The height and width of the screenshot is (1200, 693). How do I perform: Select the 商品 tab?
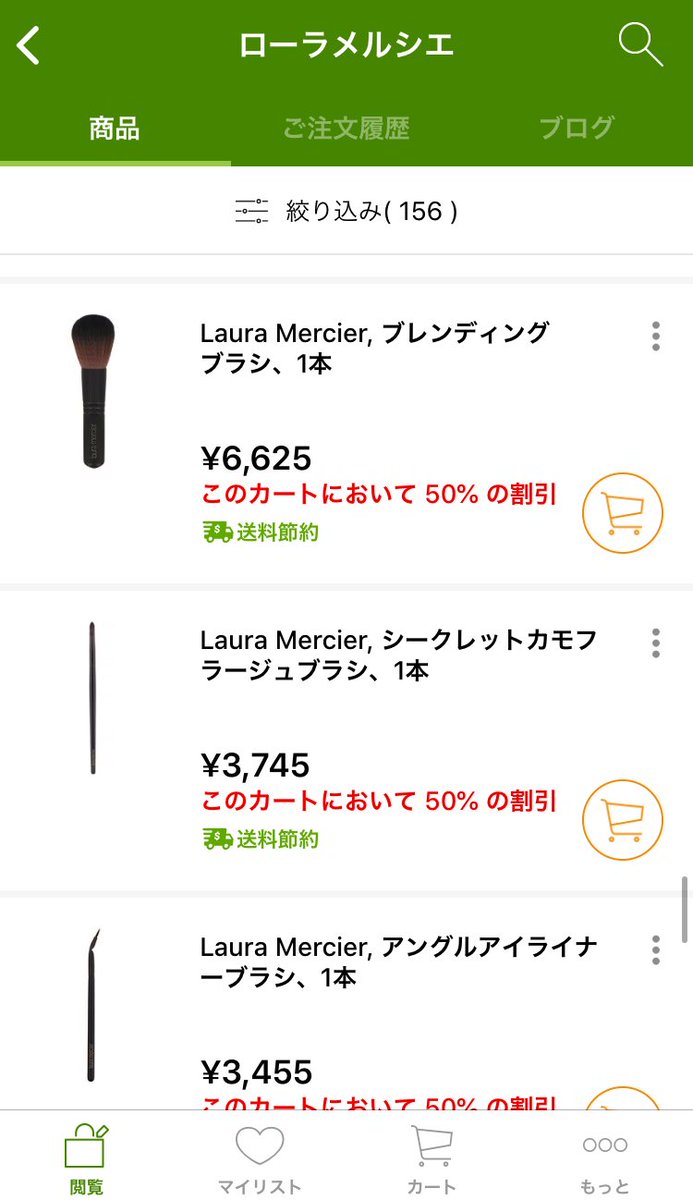114,128
